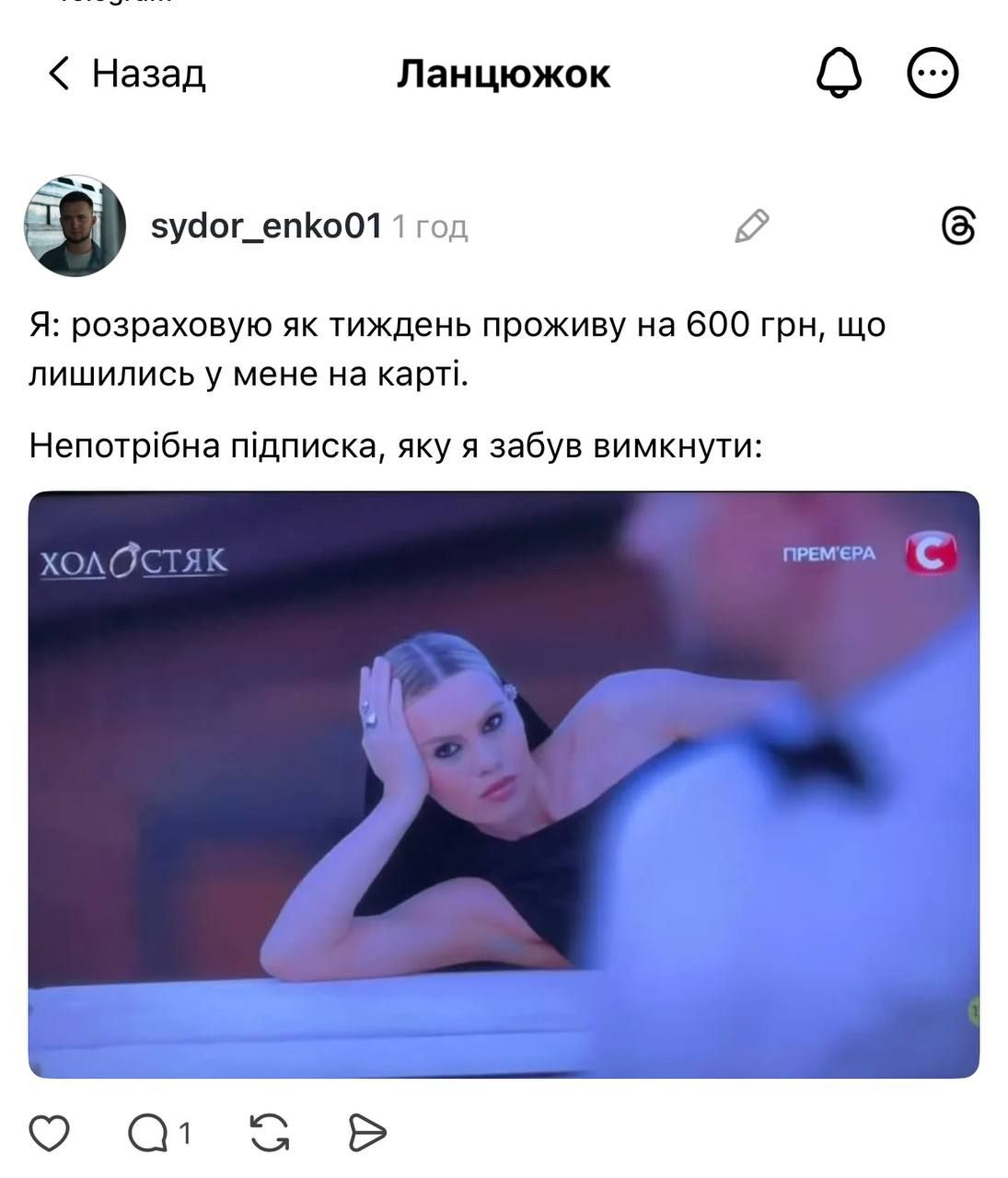The width and height of the screenshot is (1008, 1178).
Task: Open sydor_enko01 profile picture
Action: (75, 225)
